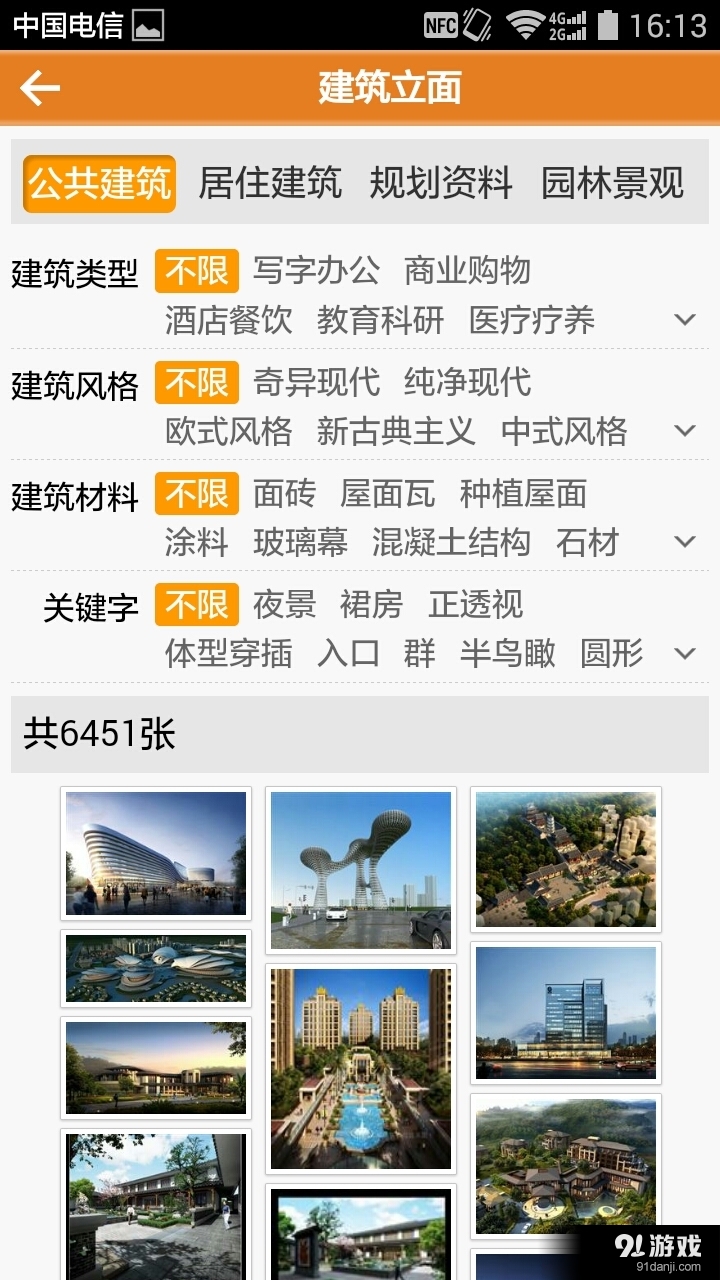Image resolution: width=720 pixels, height=1280 pixels.
Task: Tap the back arrow to return
Action: point(38,88)
